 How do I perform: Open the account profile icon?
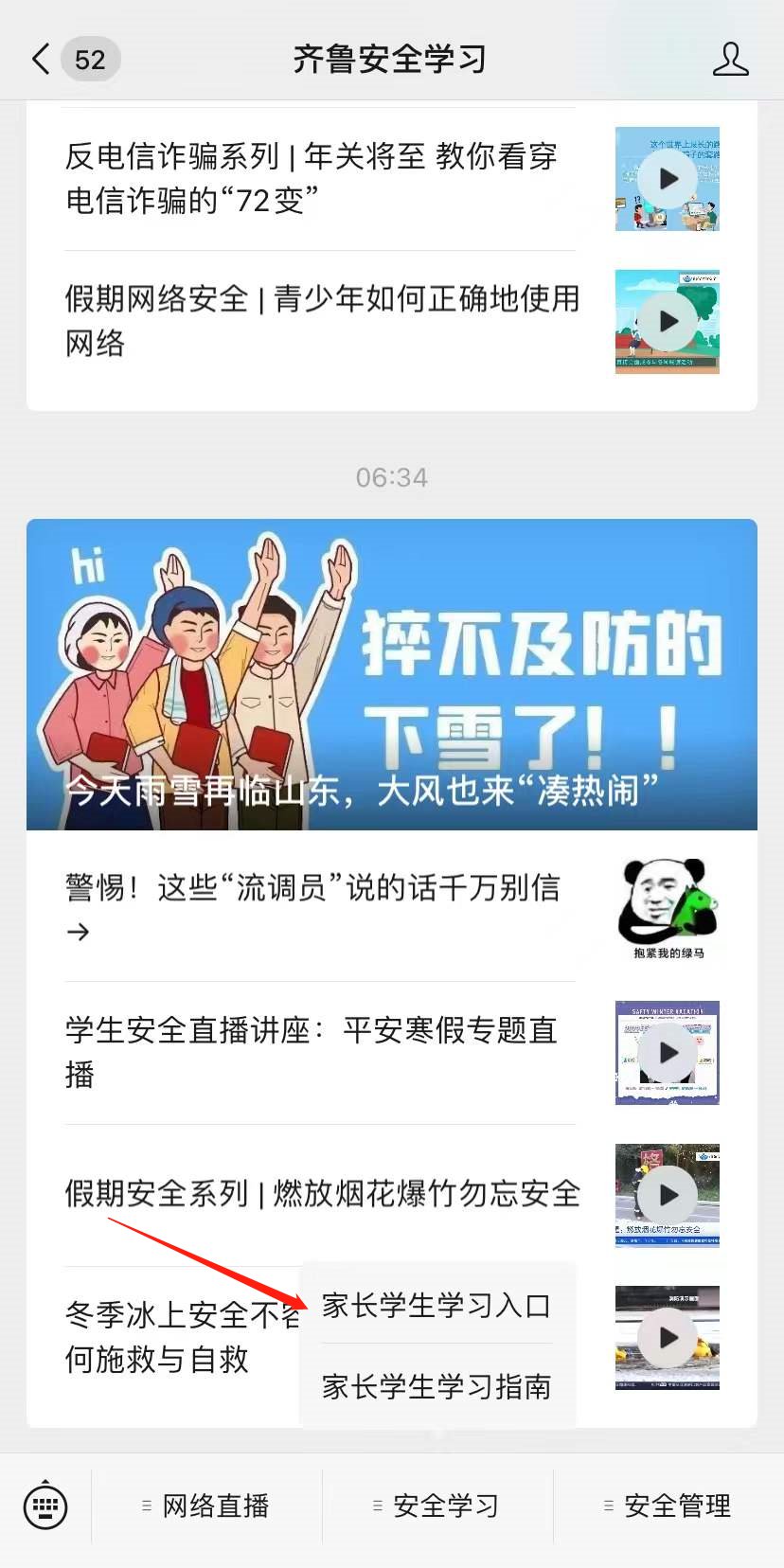pos(730,59)
